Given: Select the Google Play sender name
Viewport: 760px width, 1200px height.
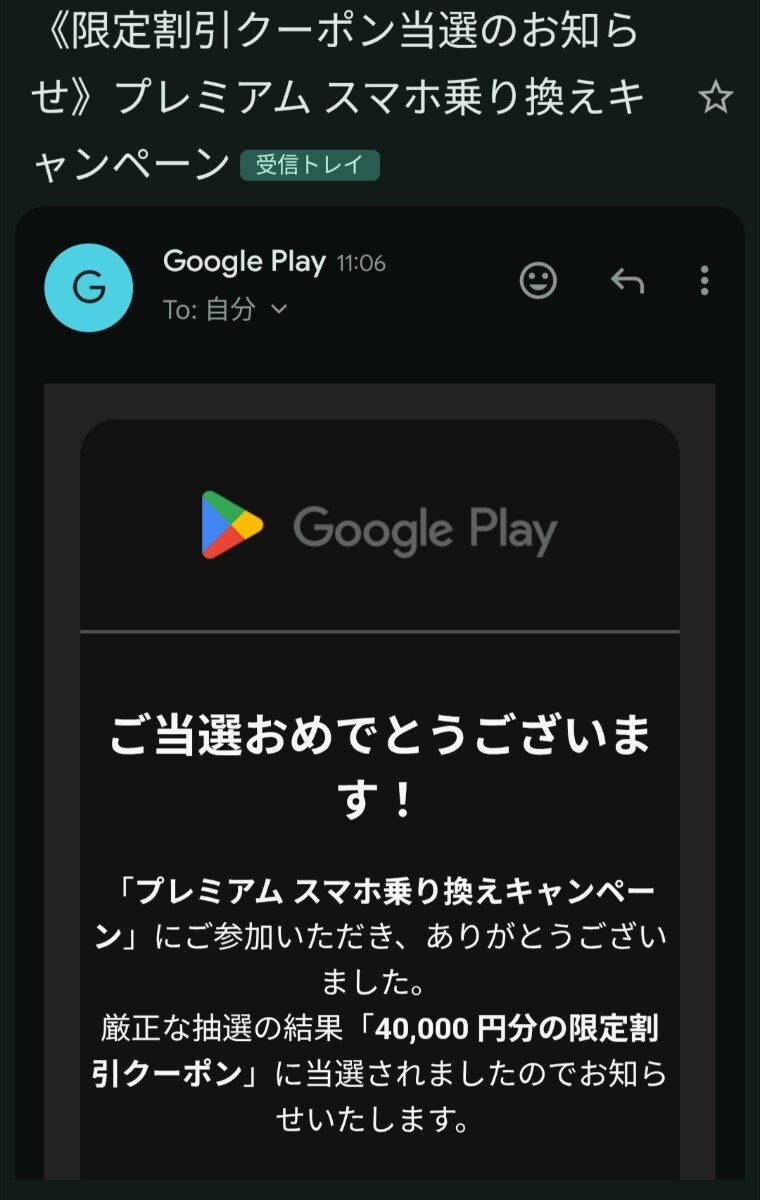Looking at the screenshot, I should [x=246, y=262].
